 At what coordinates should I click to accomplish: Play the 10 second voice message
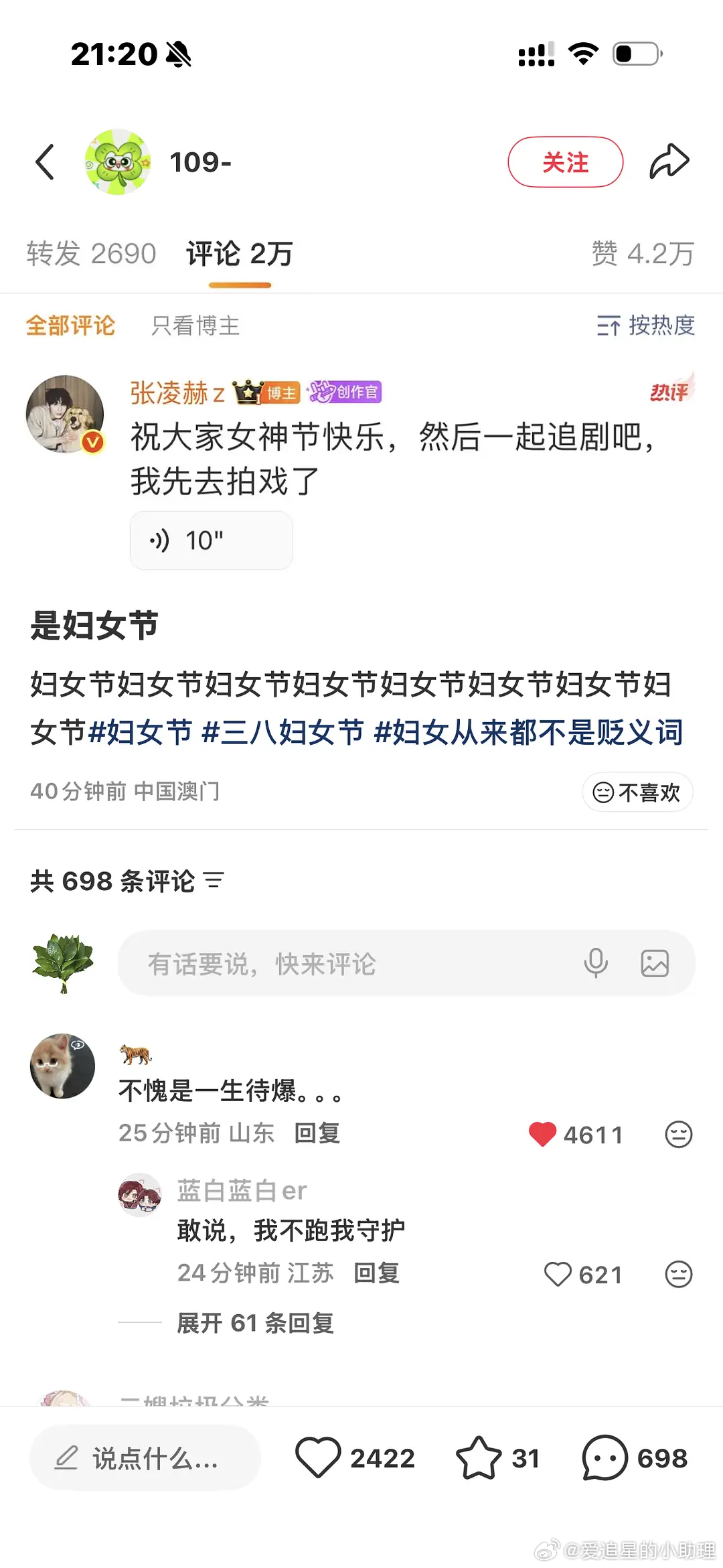point(211,540)
